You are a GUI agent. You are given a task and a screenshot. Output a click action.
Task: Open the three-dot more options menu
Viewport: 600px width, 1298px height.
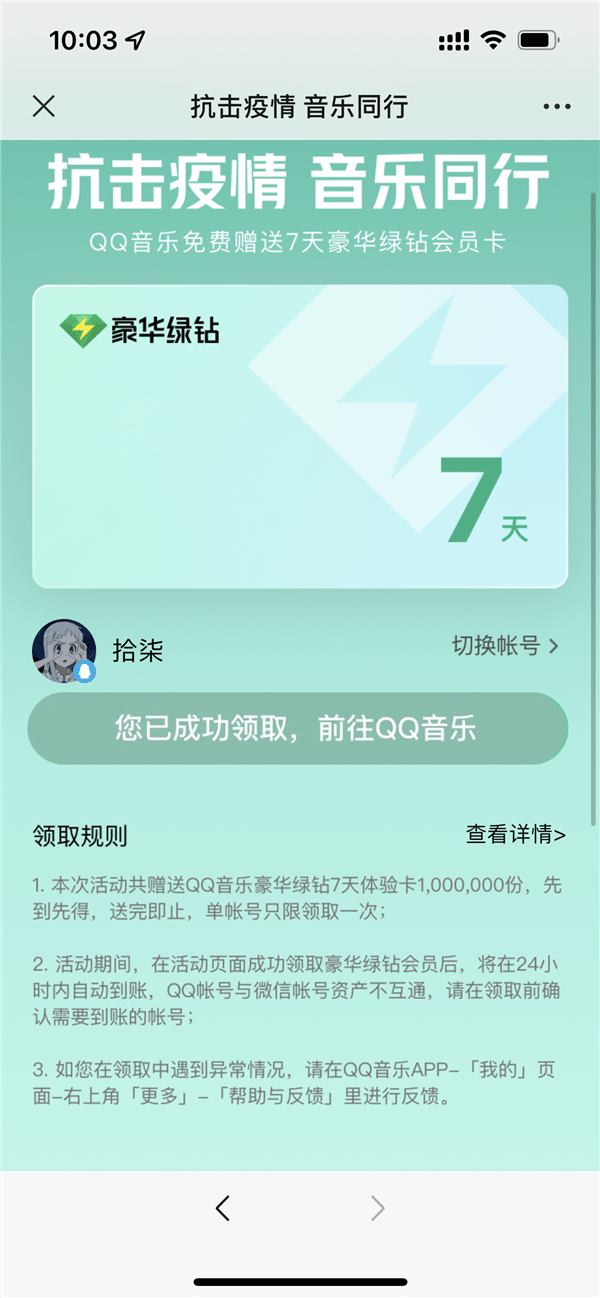tap(556, 106)
